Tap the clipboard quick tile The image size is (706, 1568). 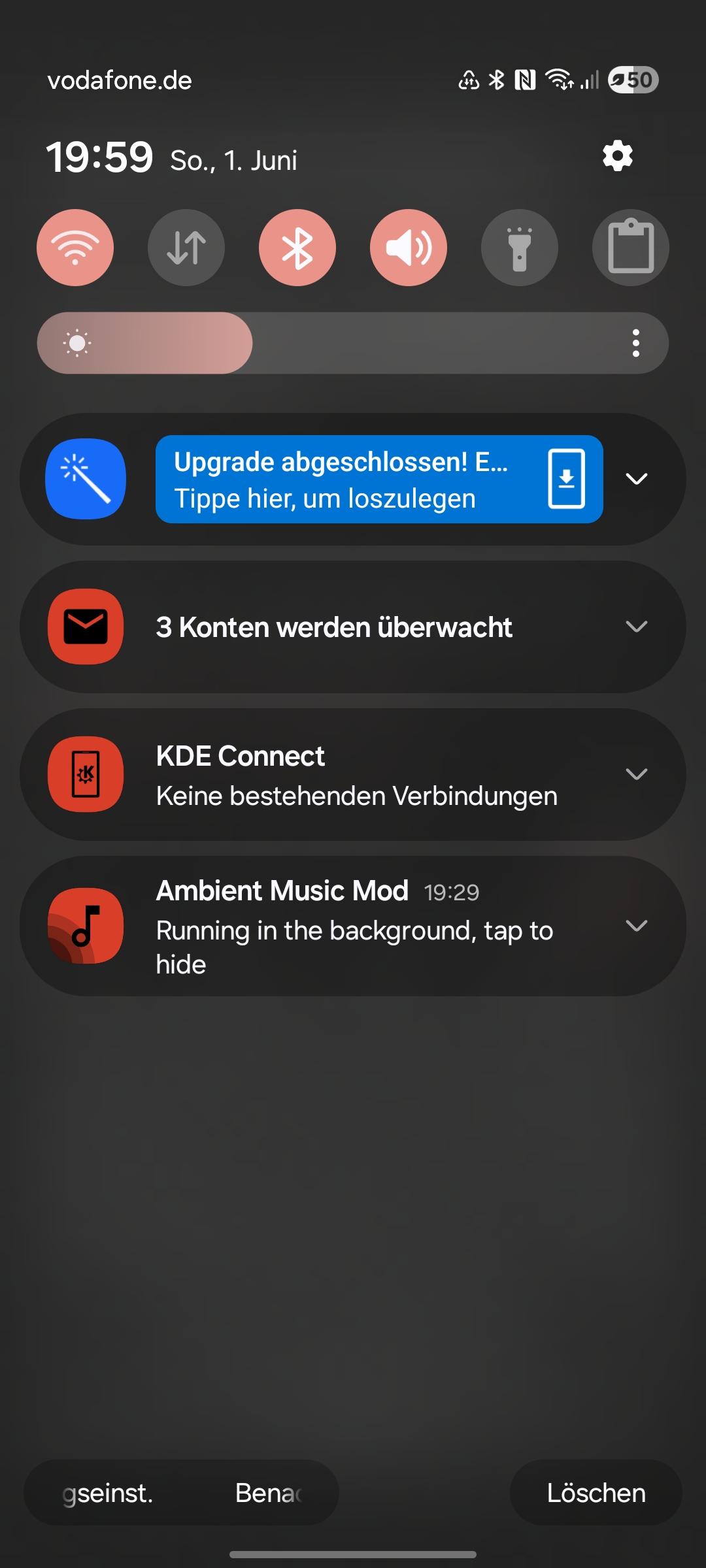[x=631, y=248]
